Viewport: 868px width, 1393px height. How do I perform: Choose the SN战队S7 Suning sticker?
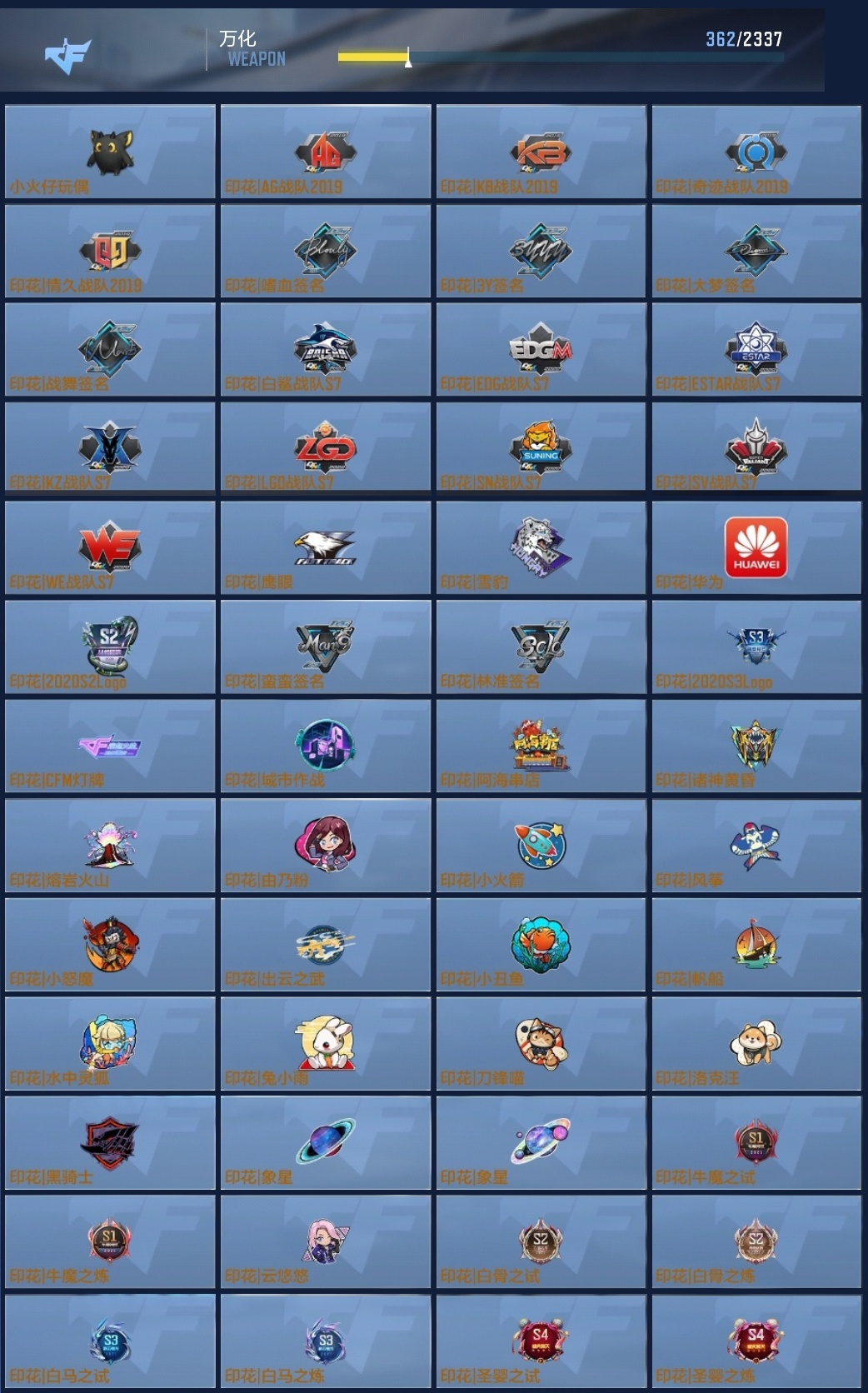(541, 448)
